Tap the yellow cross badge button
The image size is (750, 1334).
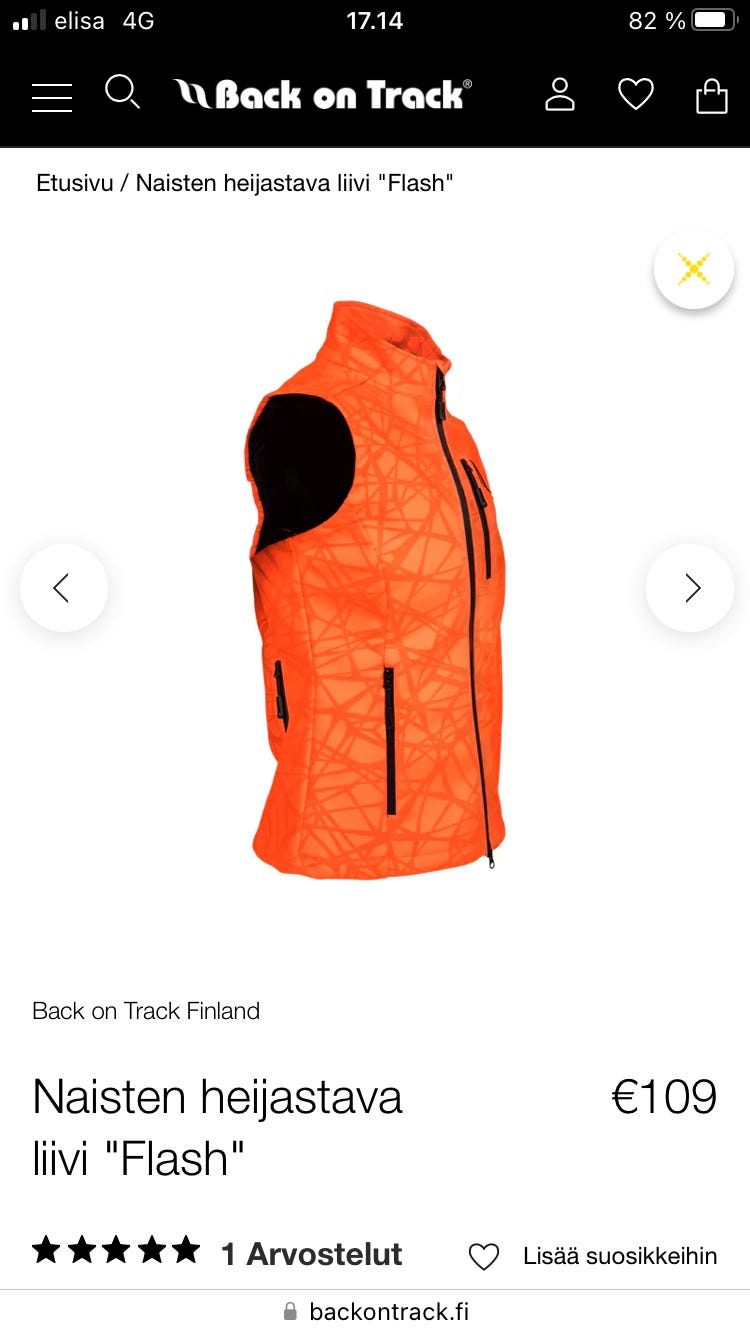click(x=693, y=269)
